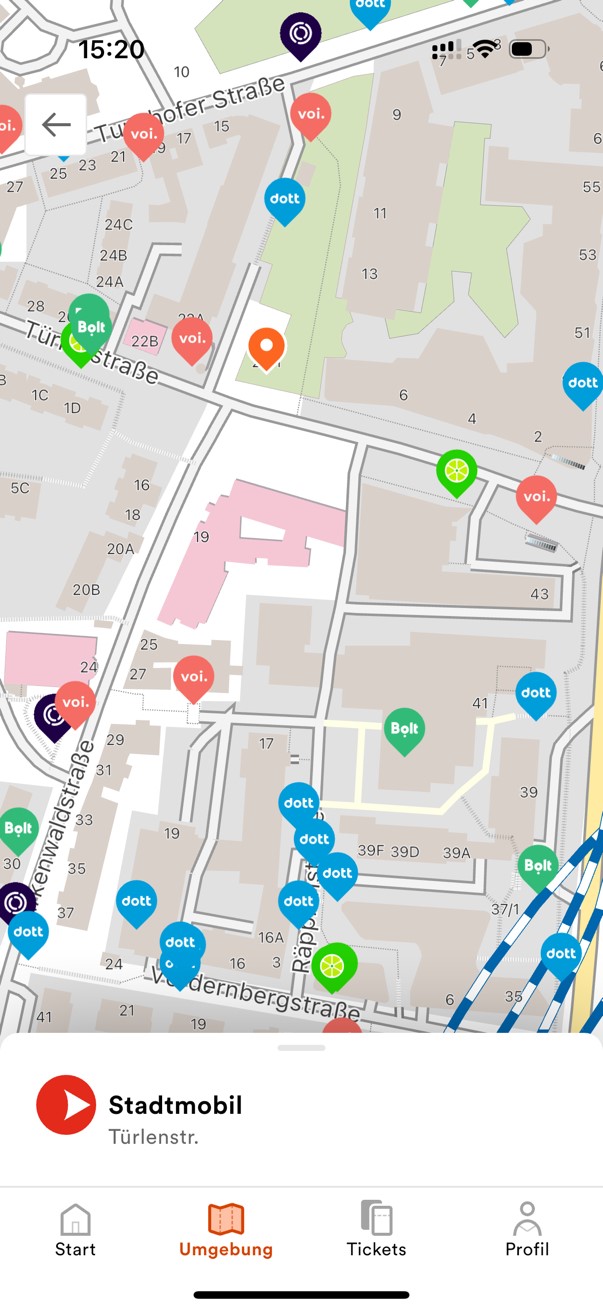603x1311 pixels.
Task: Select the Bolt marker near house 41
Action: coord(404,728)
